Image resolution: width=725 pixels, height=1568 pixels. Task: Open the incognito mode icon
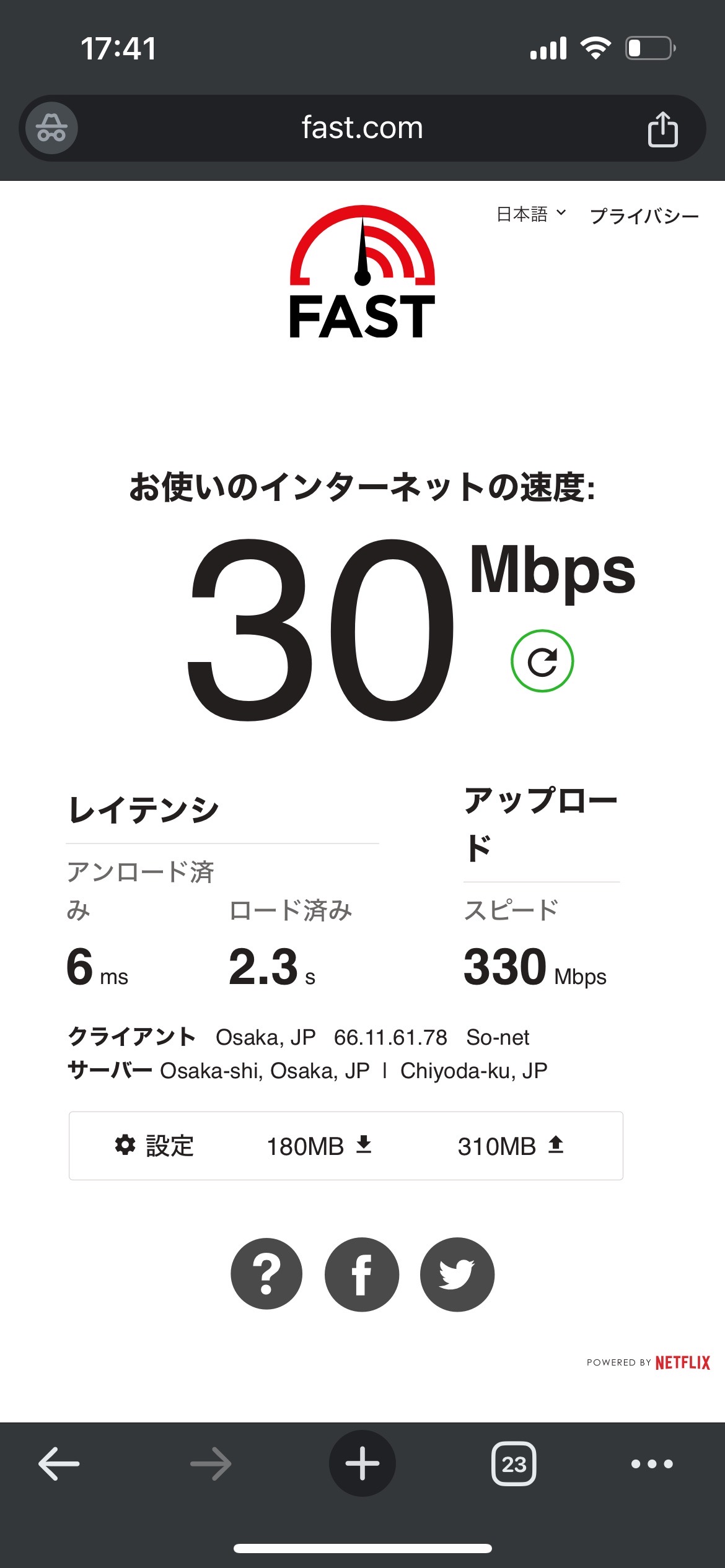(x=51, y=128)
